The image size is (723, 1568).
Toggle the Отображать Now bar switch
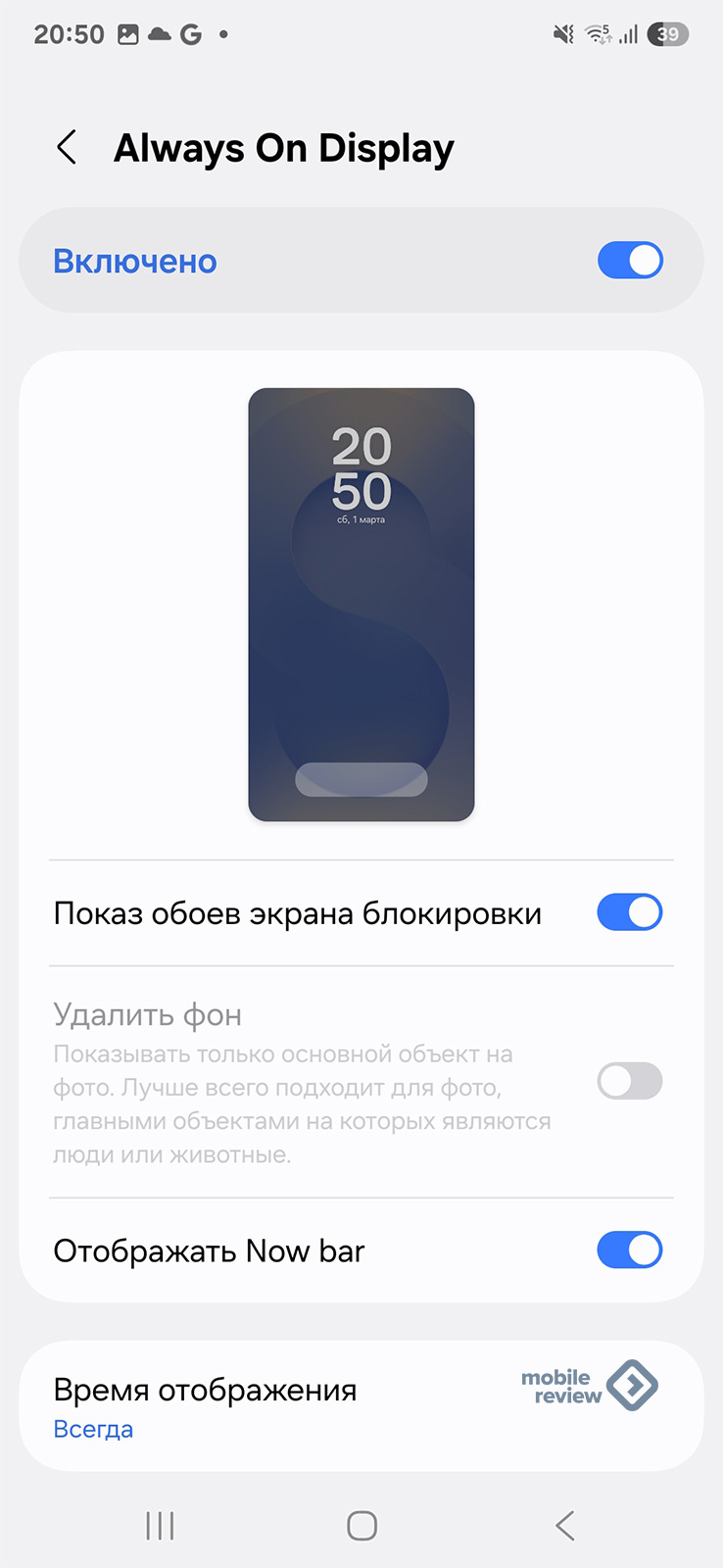tap(630, 1250)
